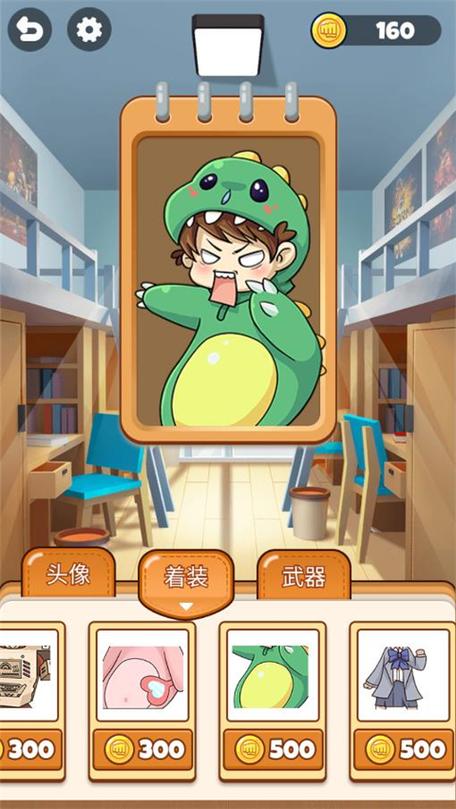This screenshot has width=456, height=809.
Task: Select the pink pig outfit card
Action: [x=142, y=675]
